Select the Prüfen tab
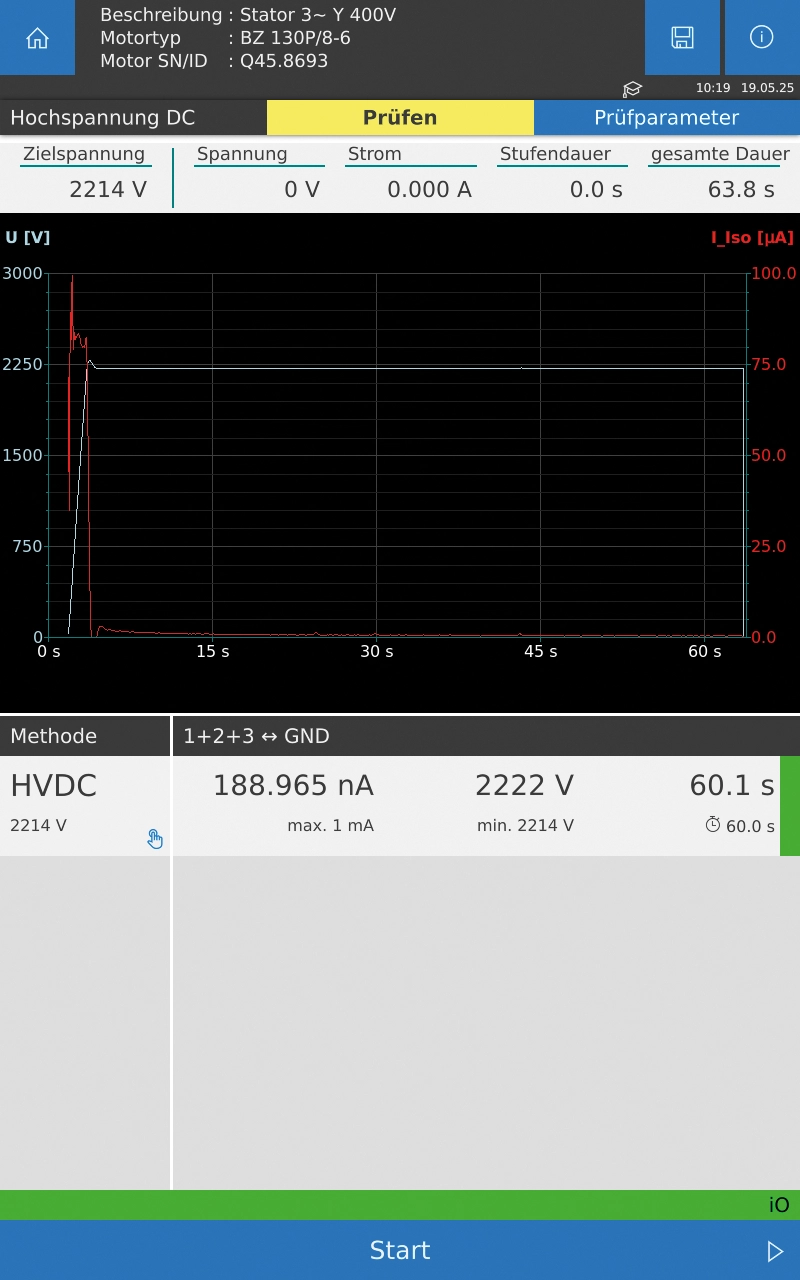This screenshot has height=1280, width=800. tap(400, 118)
